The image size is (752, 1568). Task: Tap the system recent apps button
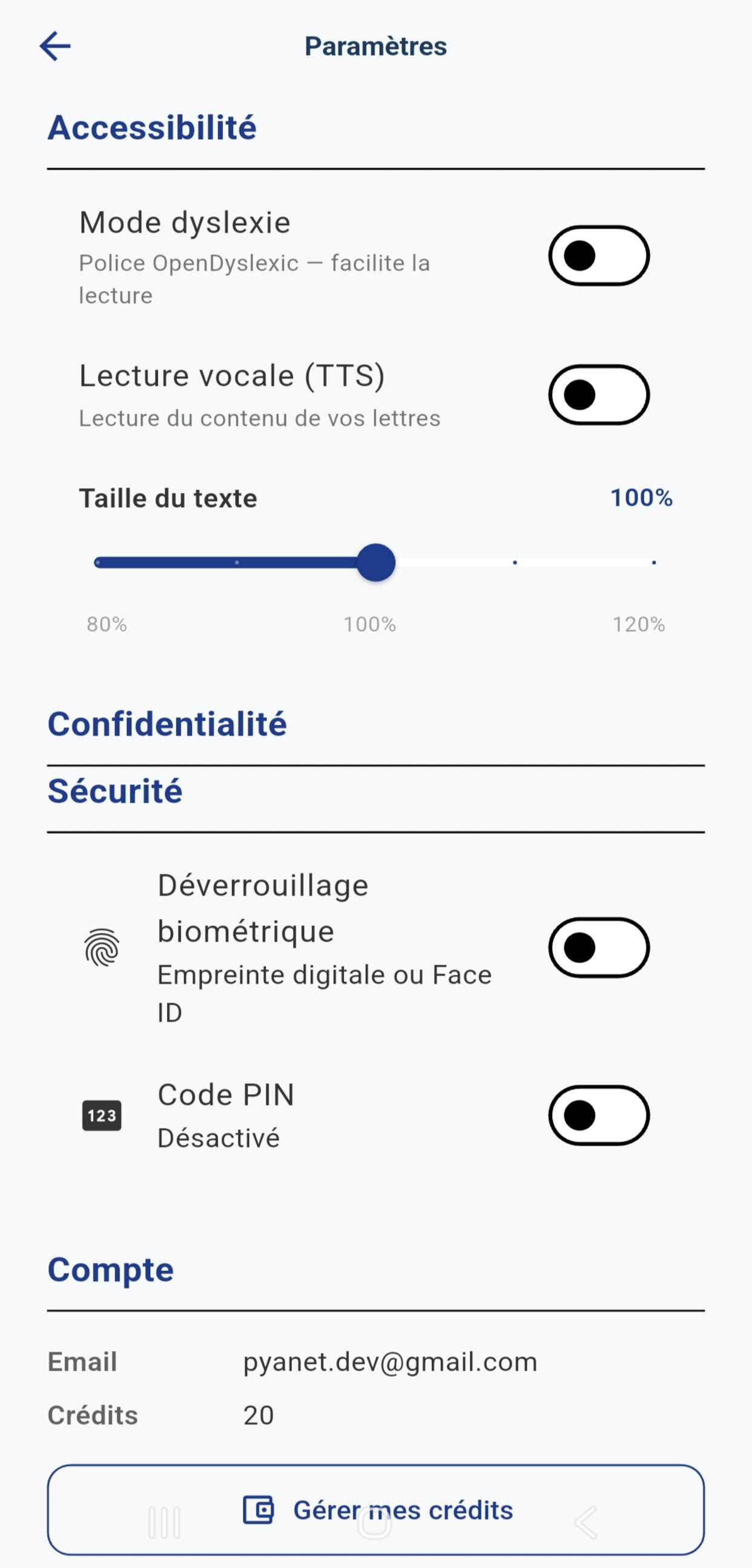165,1523
